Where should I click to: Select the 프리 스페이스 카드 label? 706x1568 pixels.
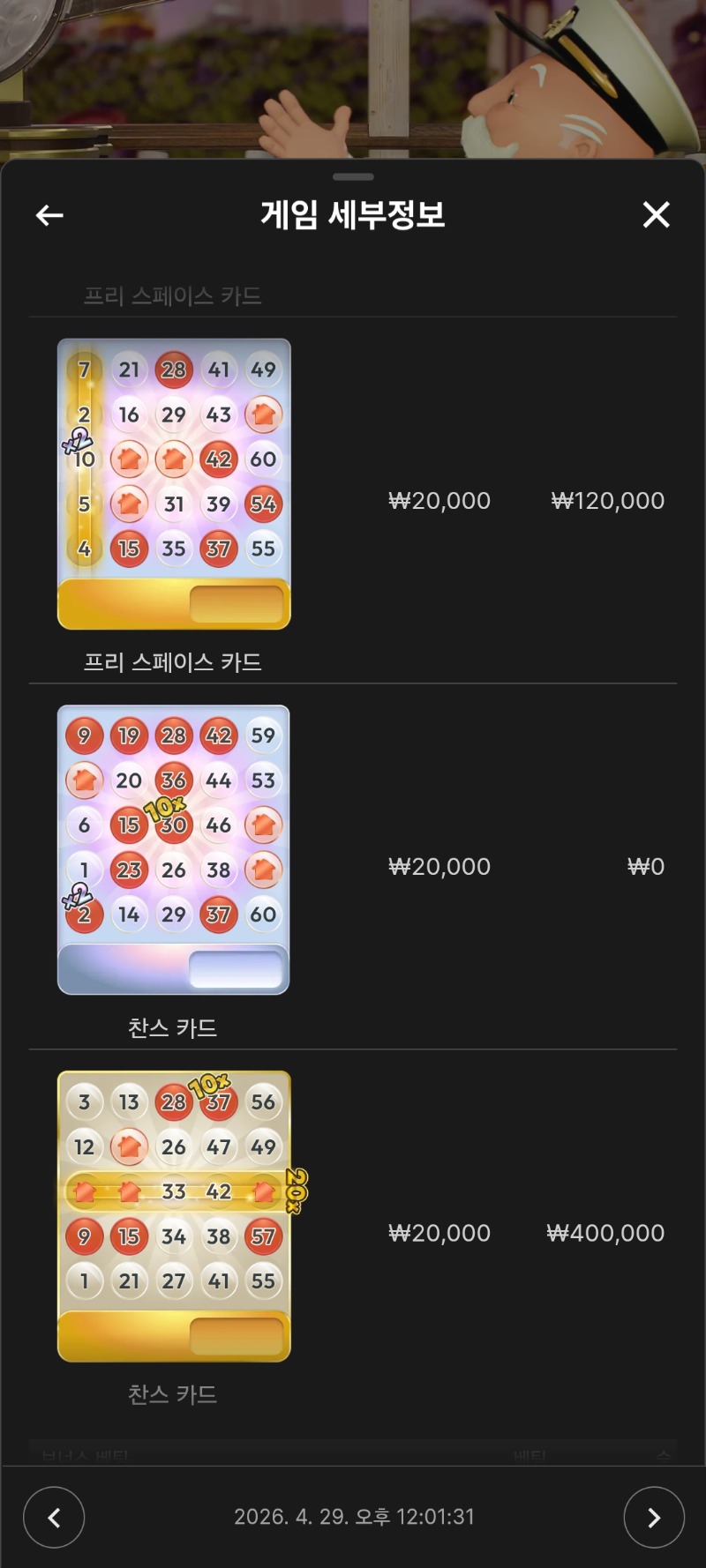[x=173, y=663]
